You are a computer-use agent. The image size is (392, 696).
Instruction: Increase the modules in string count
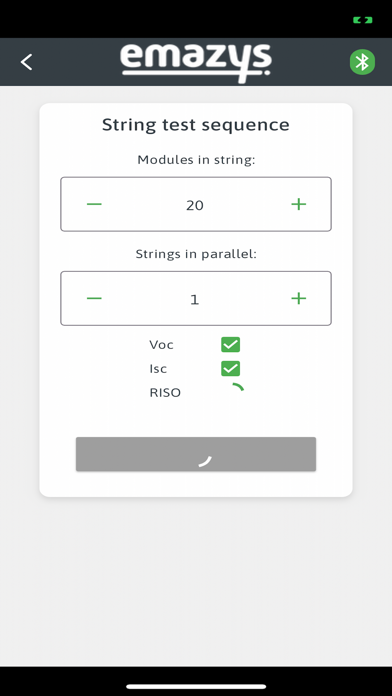[x=299, y=204]
